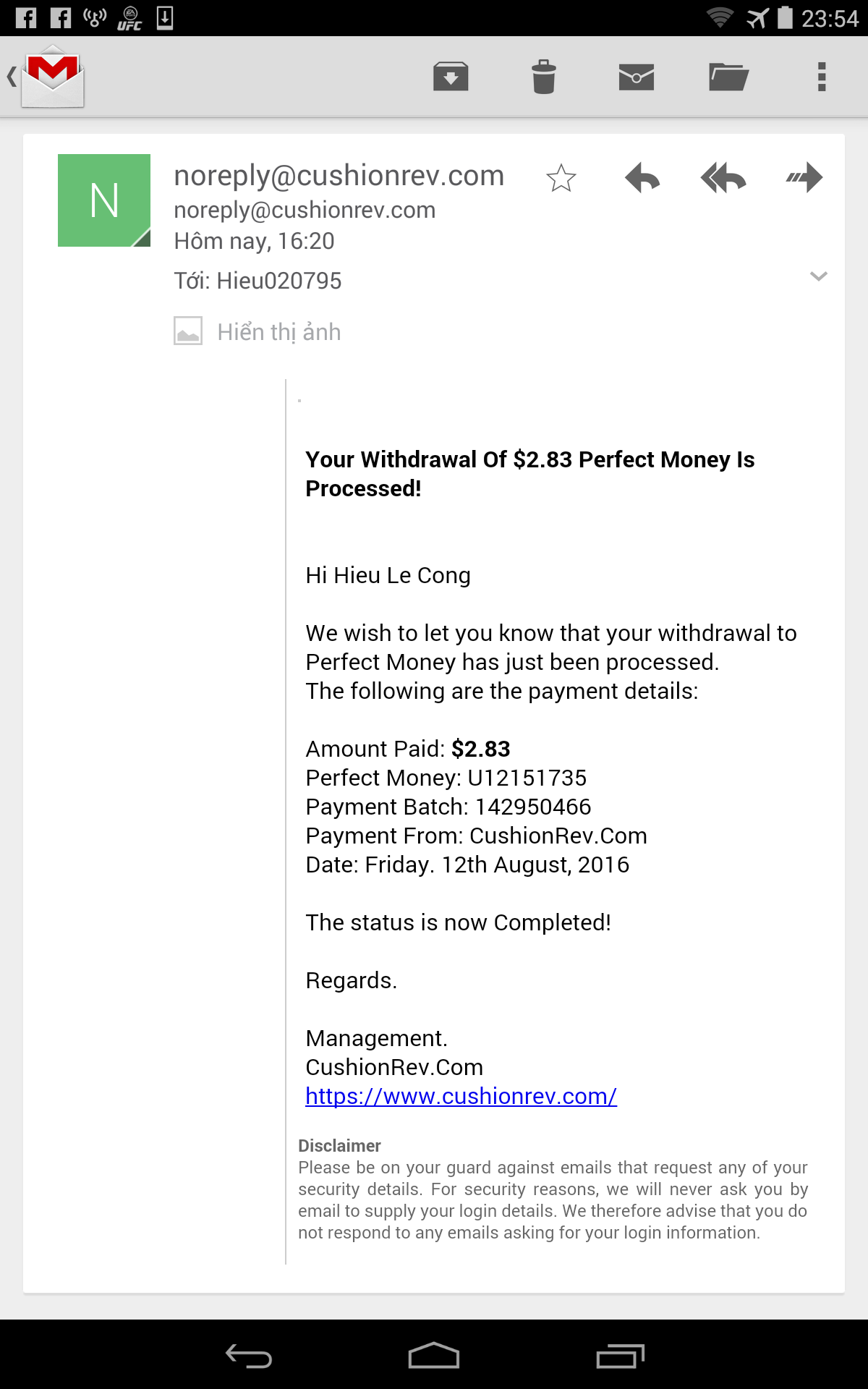Star this email from cushionrev
This screenshot has height=1389, width=868.
point(561,178)
